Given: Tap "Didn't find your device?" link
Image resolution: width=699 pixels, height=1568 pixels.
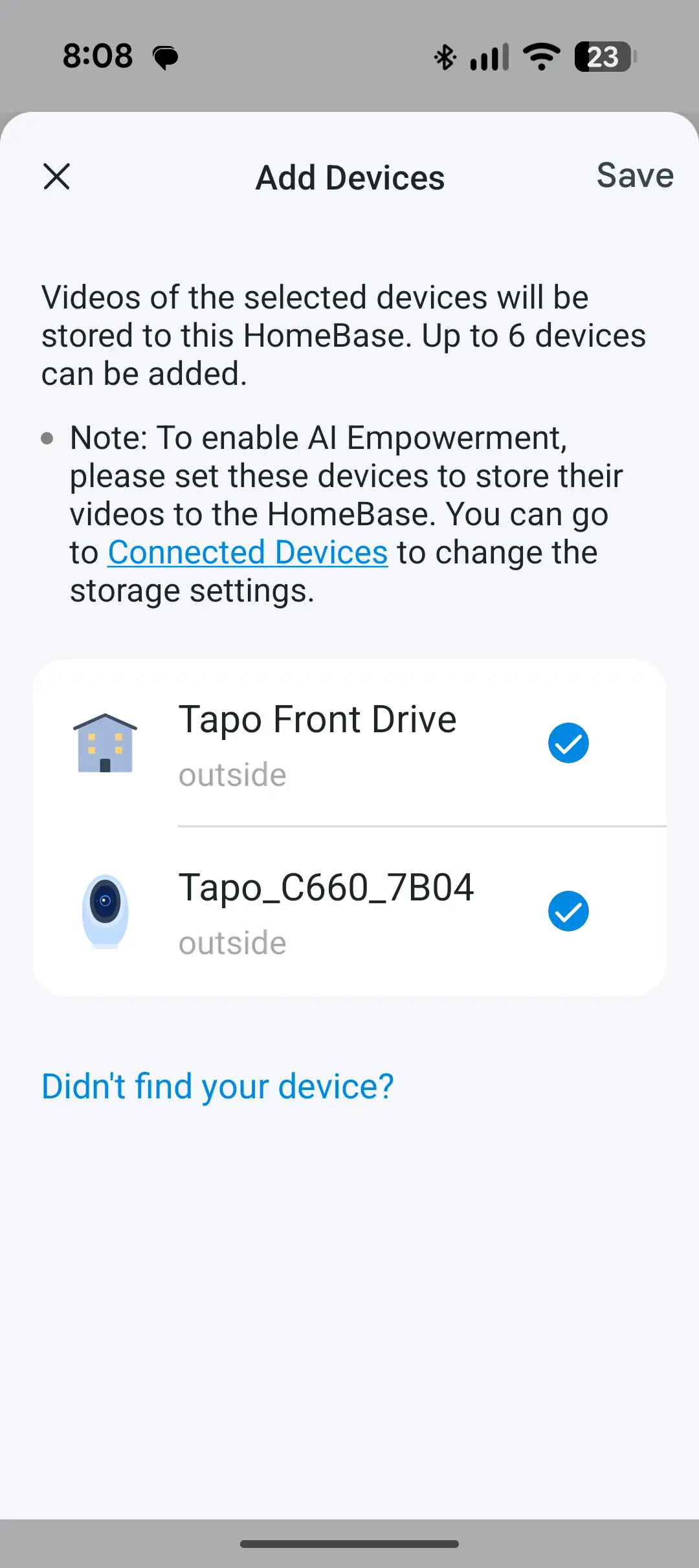Looking at the screenshot, I should click(x=217, y=1086).
